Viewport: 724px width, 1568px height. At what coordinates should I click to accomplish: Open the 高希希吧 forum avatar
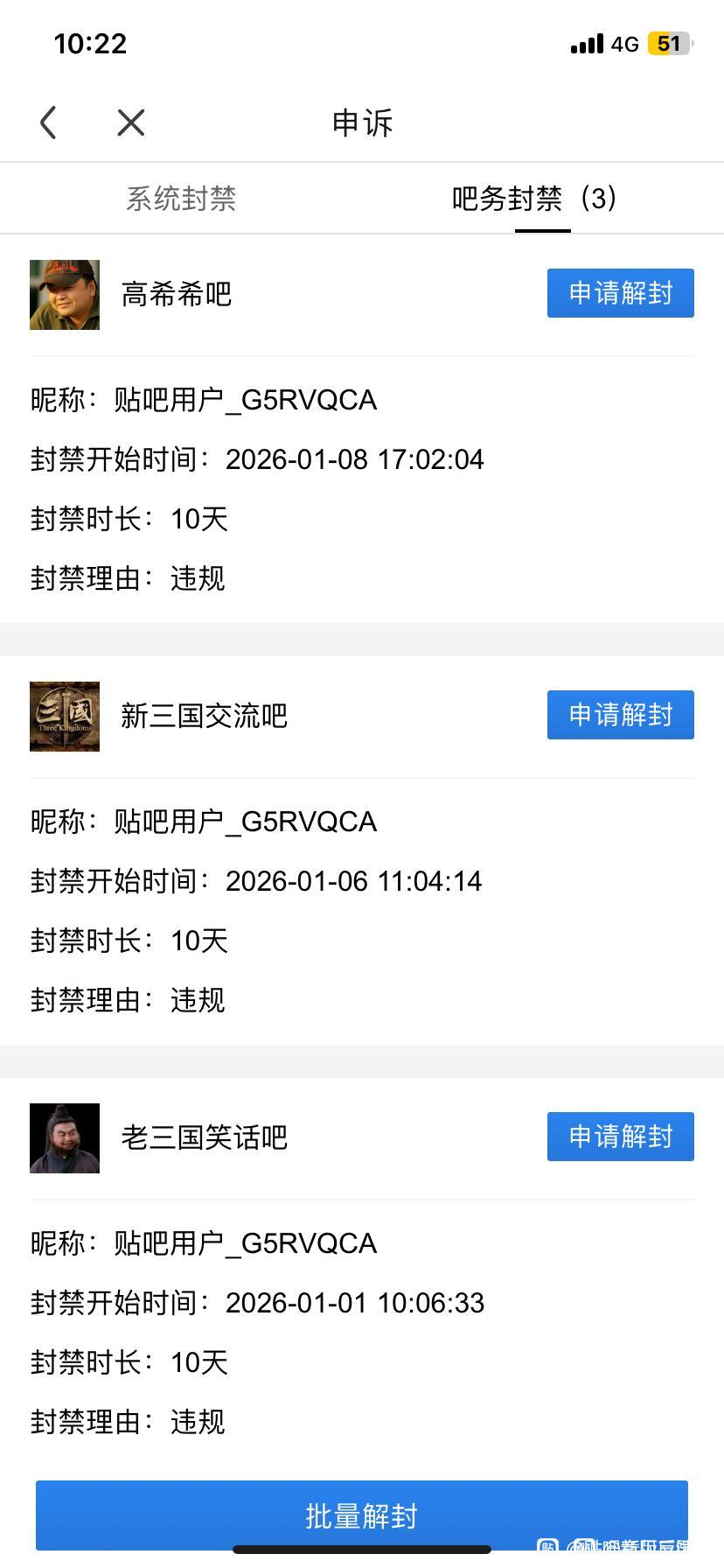pos(65,295)
